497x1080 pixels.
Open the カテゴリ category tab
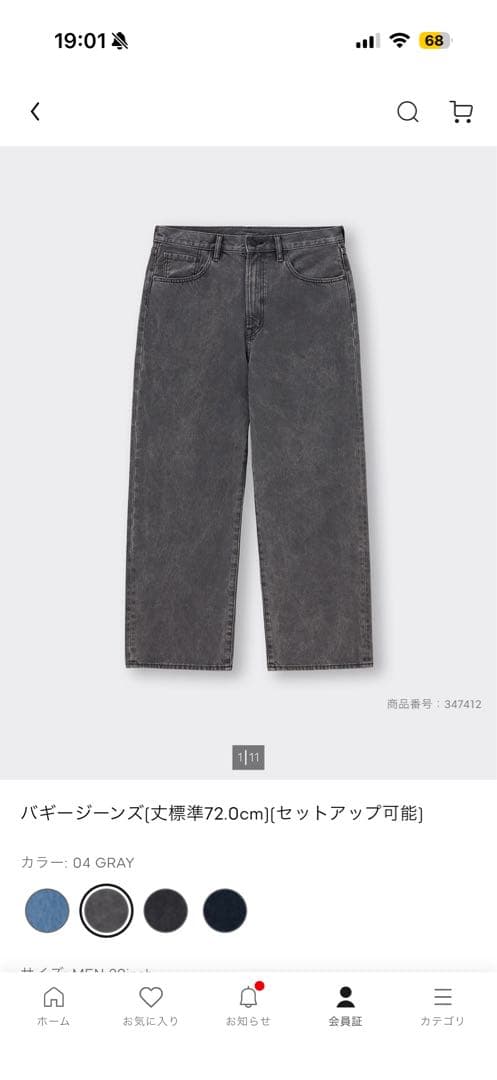(443, 1006)
